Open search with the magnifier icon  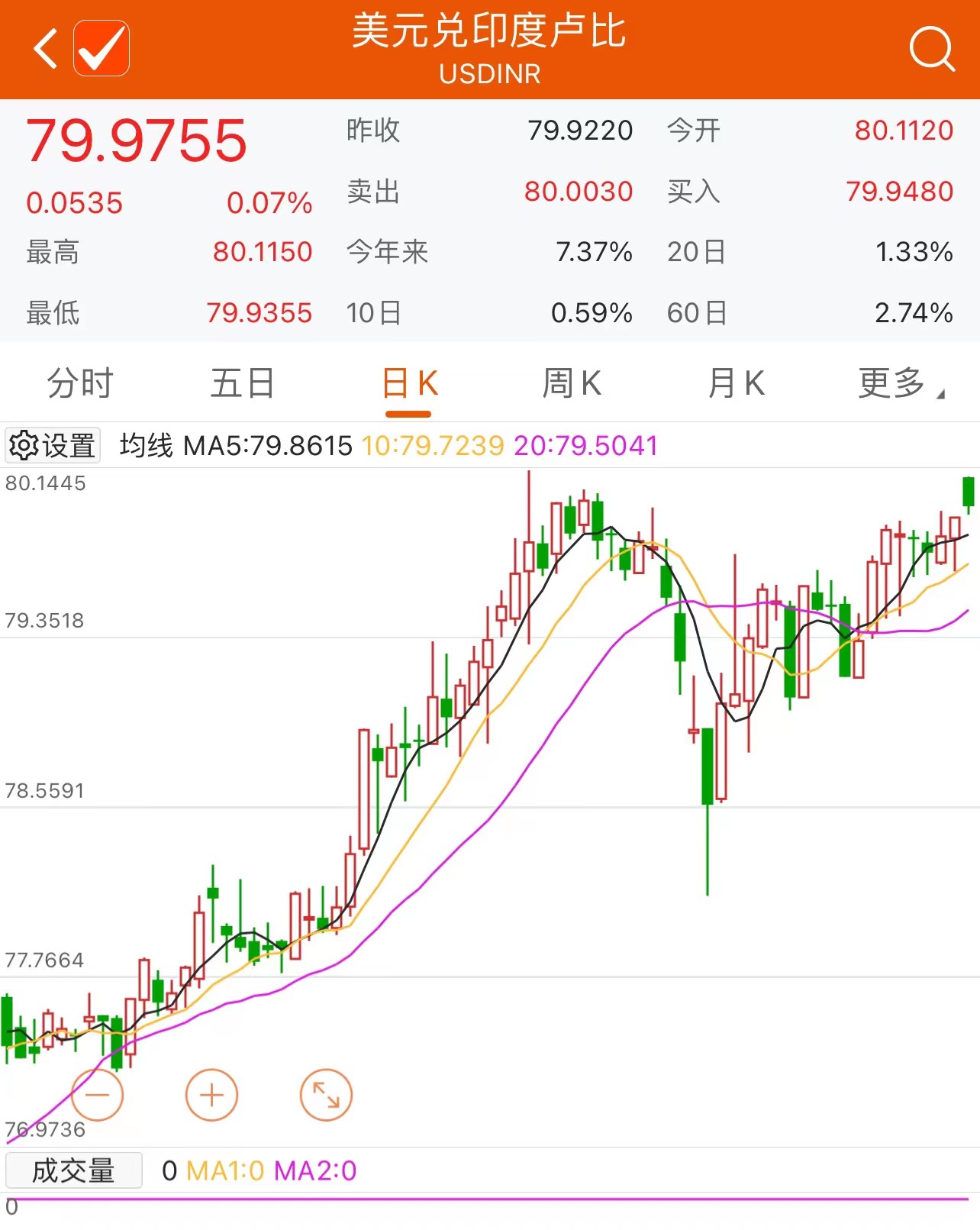coord(932,50)
